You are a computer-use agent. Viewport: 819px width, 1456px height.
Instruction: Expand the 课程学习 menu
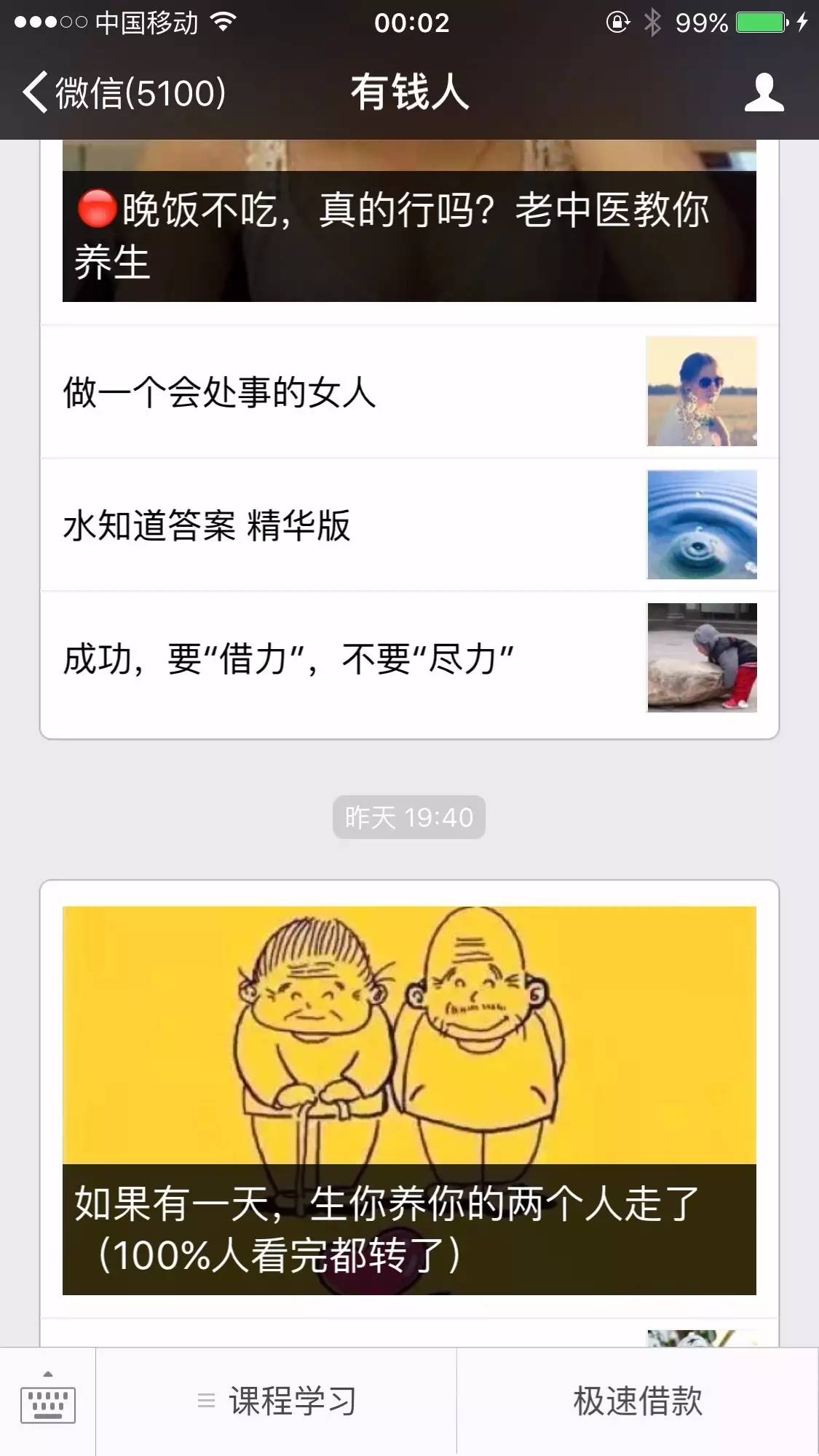pyautogui.click(x=277, y=1401)
